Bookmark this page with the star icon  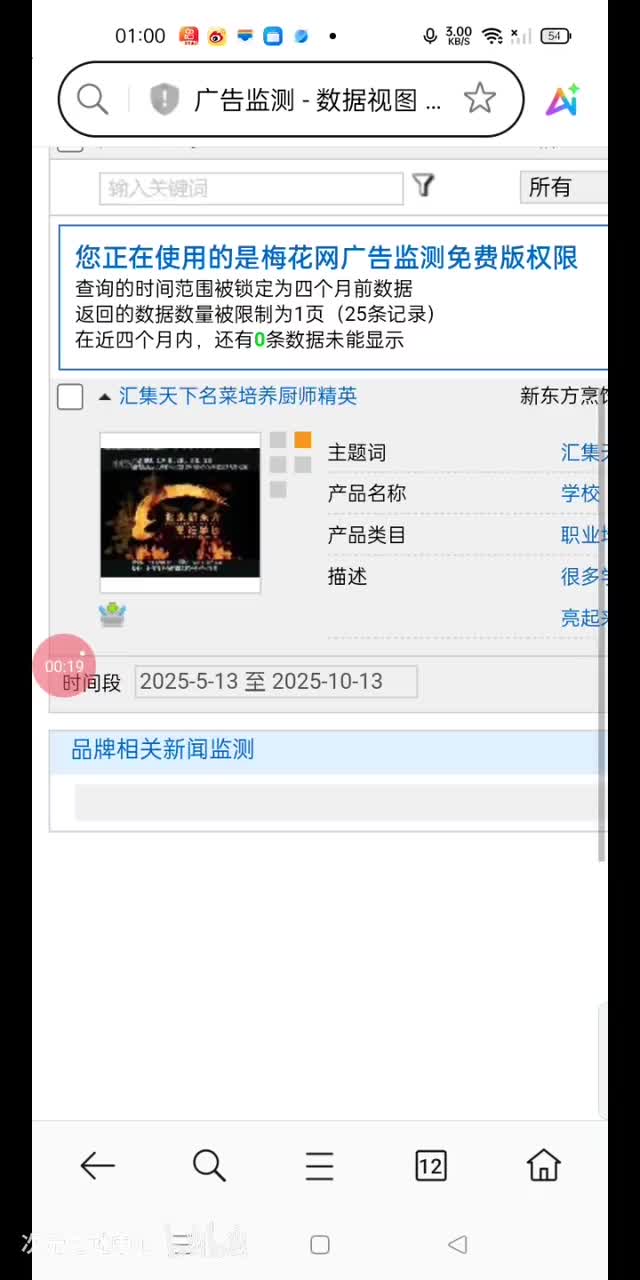point(480,98)
